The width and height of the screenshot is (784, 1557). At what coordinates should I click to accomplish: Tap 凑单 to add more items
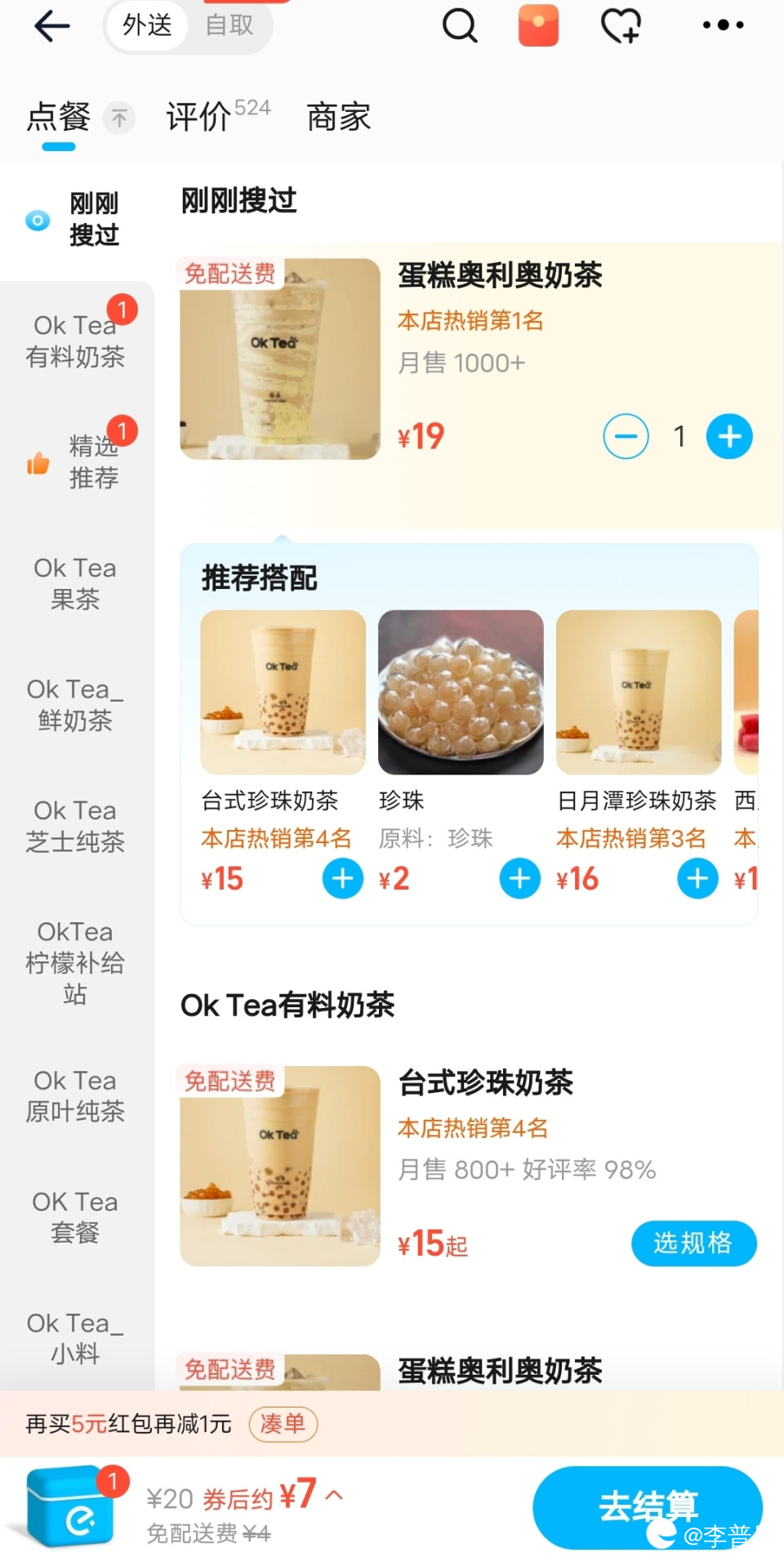pos(283,1424)
